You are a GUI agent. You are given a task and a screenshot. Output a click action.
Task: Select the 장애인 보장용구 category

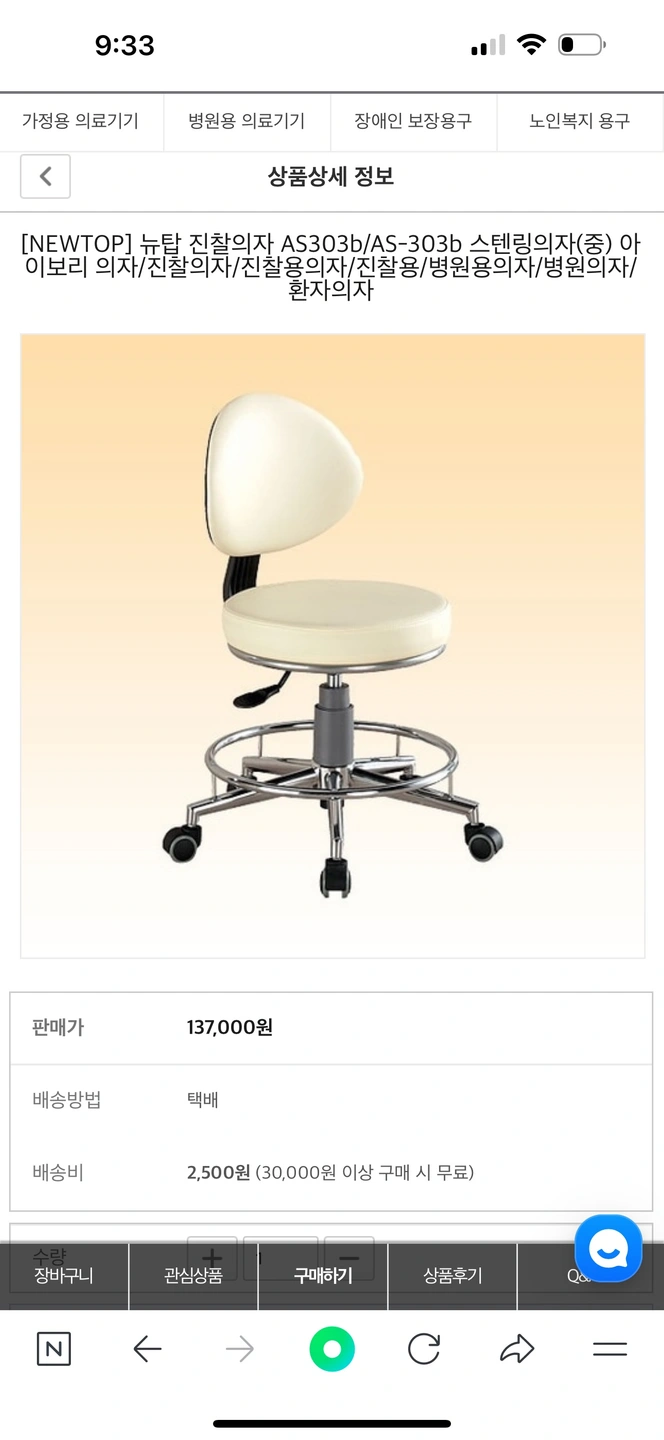click(412, 122)
